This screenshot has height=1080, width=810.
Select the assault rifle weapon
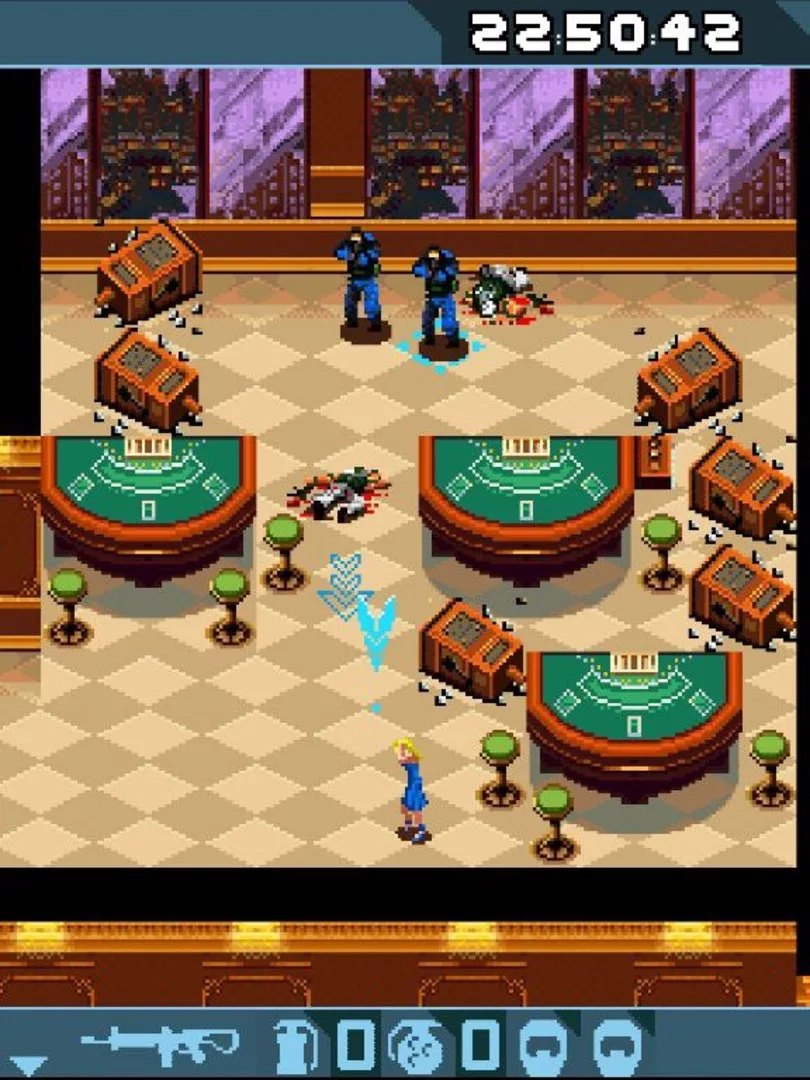coord(160,1045)
